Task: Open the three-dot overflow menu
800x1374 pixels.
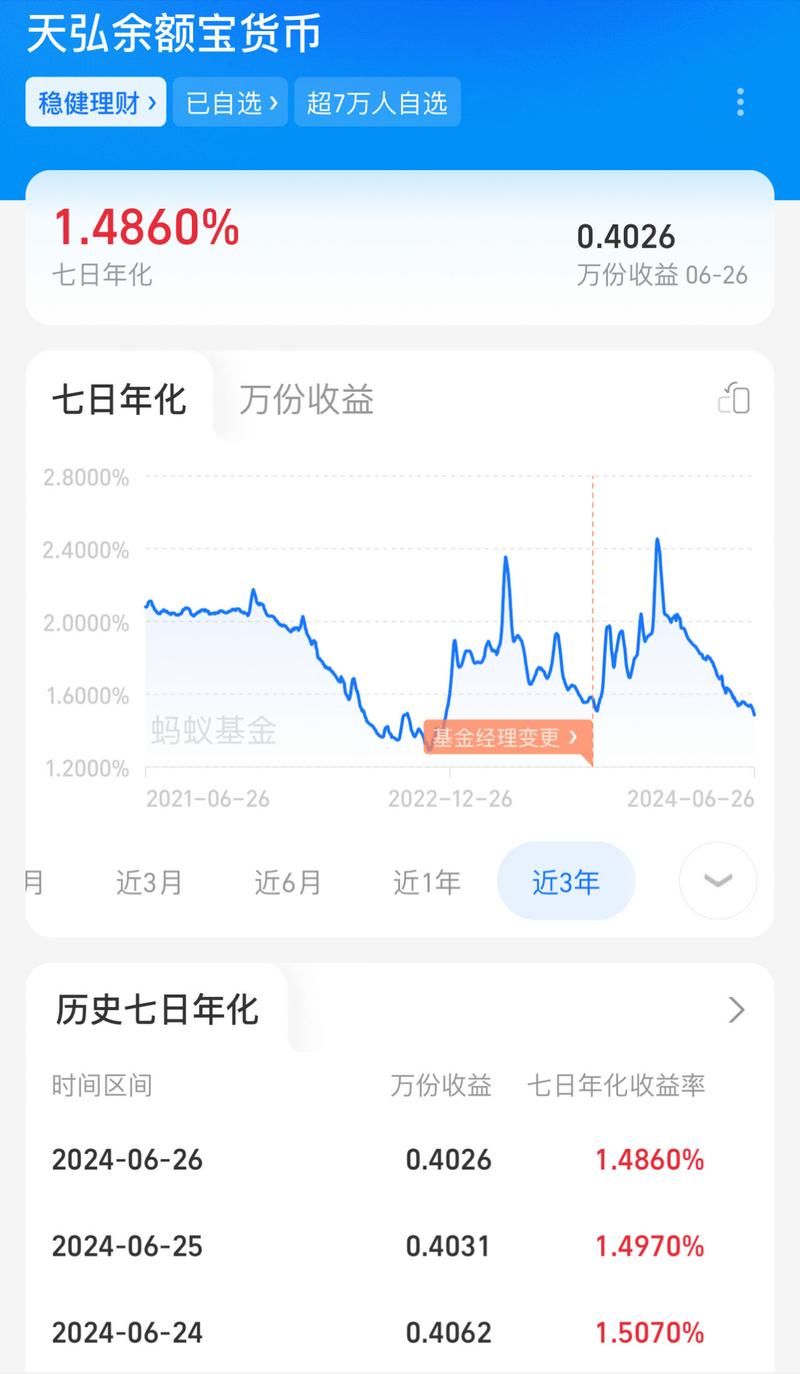Action: 740,101
